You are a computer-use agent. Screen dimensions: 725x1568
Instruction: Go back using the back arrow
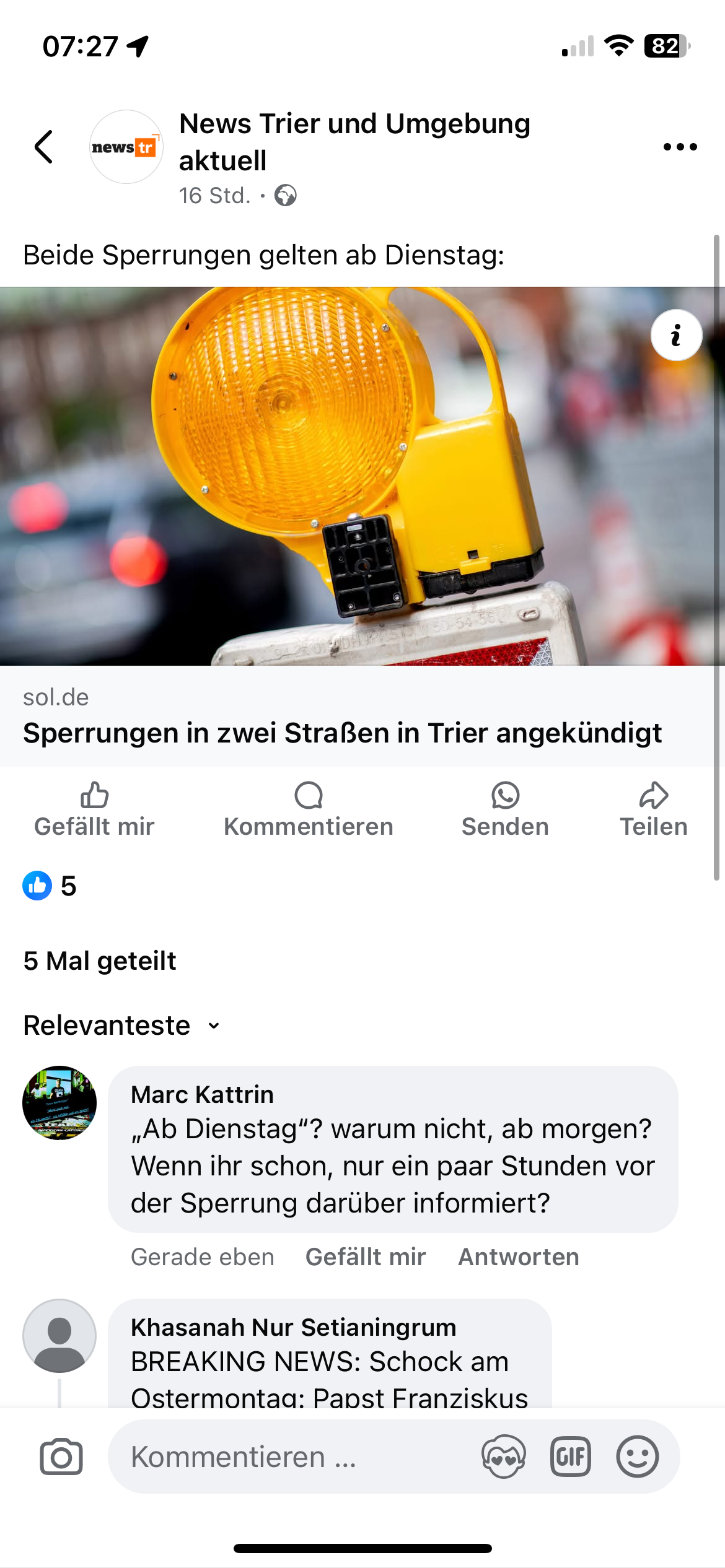tap(43, 147)
